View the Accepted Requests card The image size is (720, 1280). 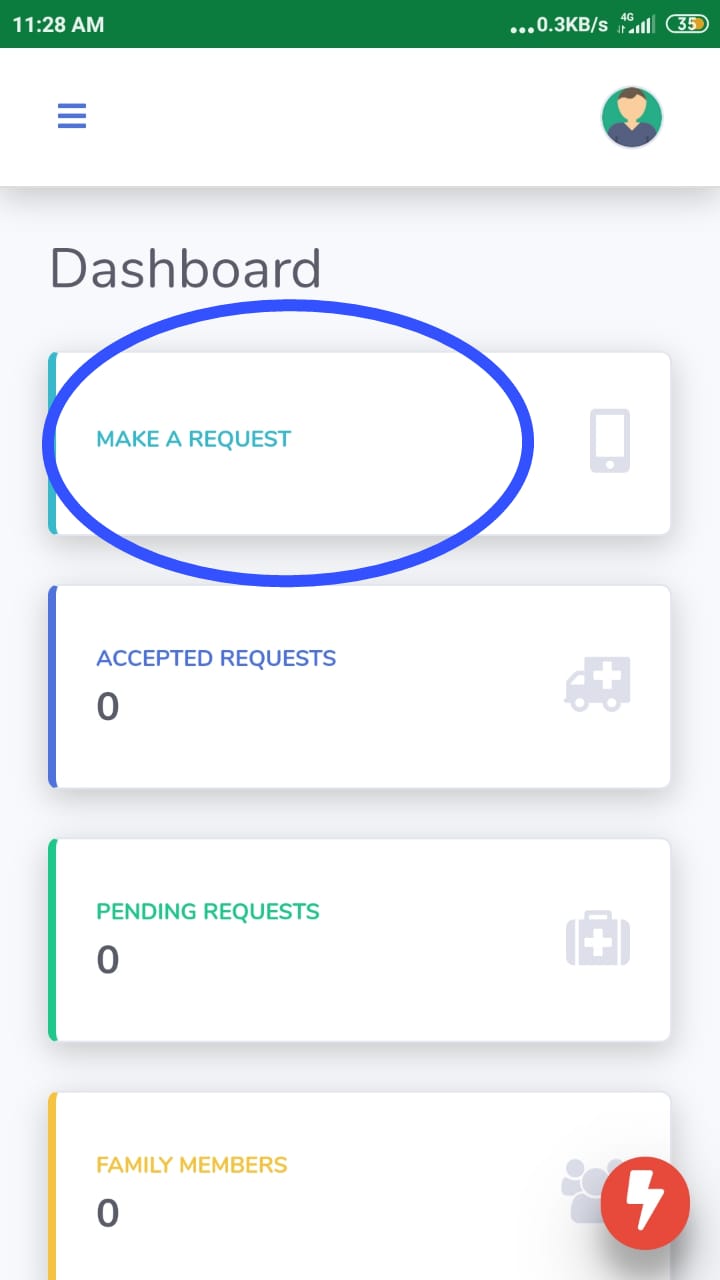359,686
